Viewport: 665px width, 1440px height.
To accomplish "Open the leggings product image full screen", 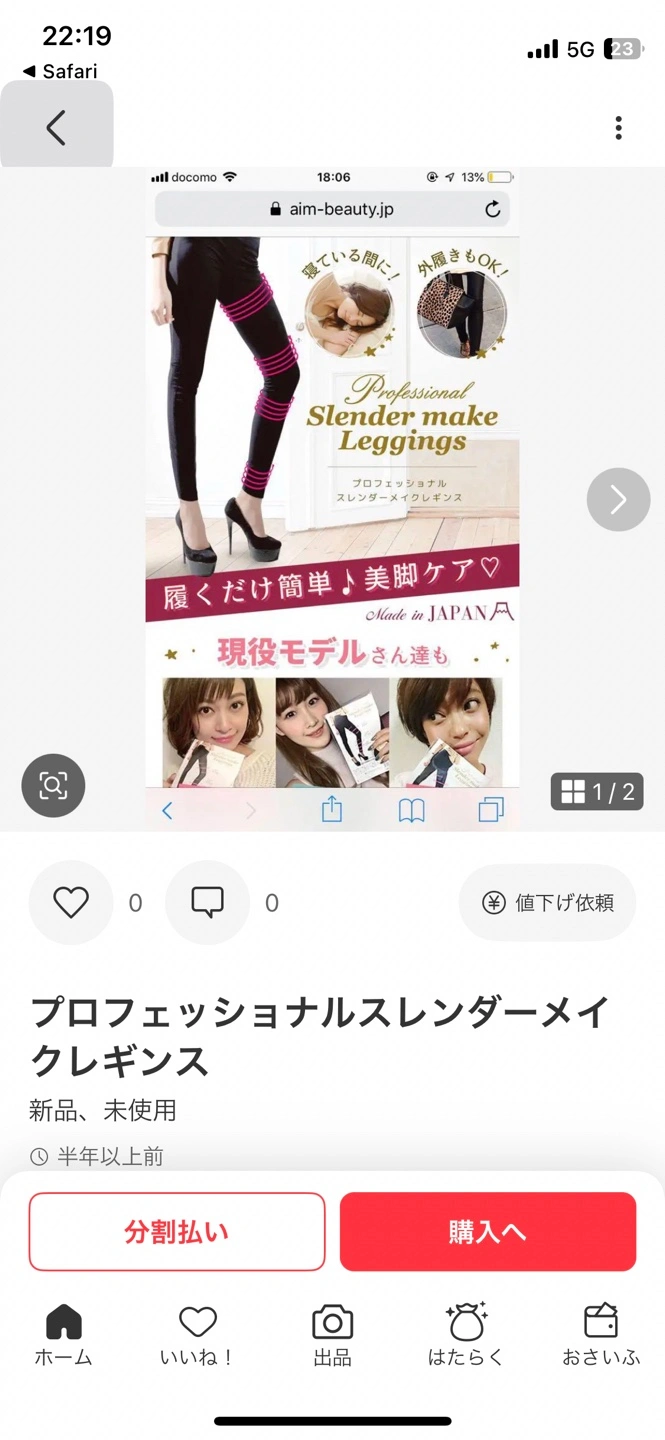I will pos(332,480).
